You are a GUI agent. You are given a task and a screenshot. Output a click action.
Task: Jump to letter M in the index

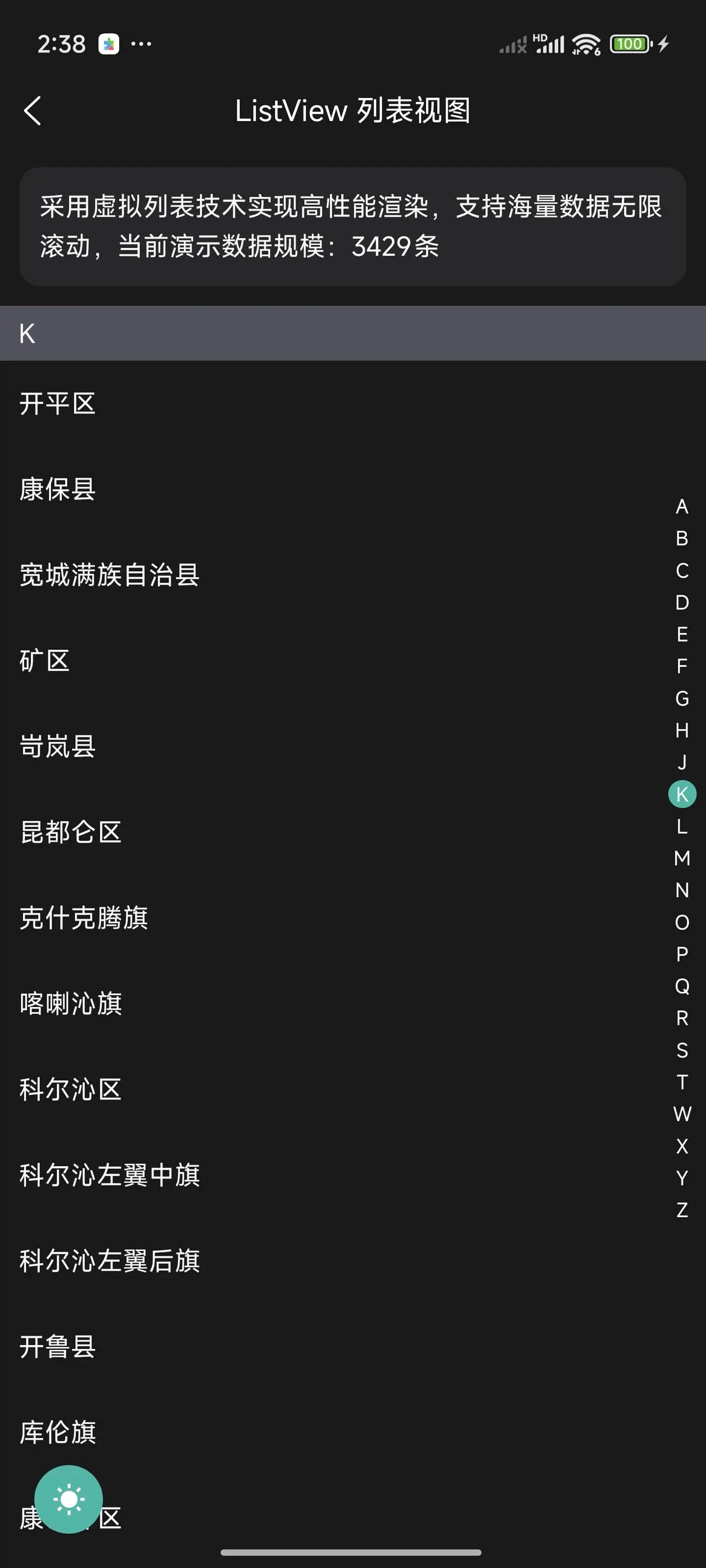pos(681,858)
